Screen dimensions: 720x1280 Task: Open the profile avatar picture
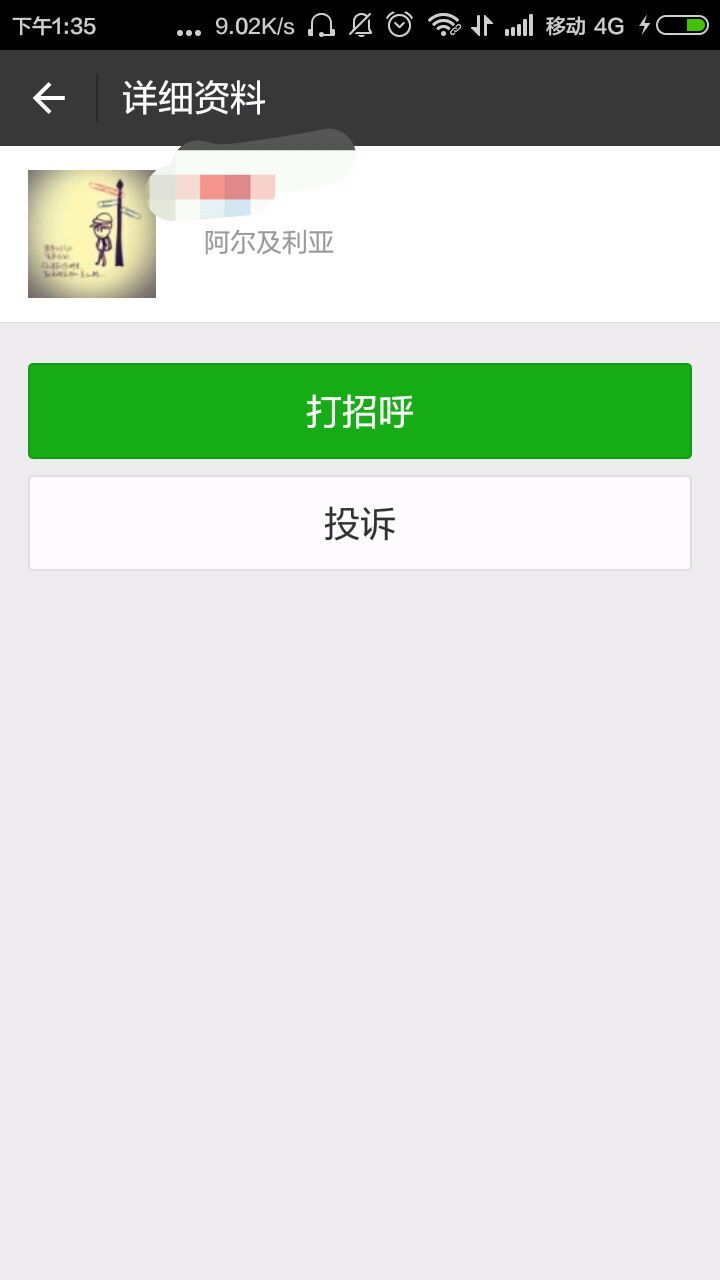92,234
